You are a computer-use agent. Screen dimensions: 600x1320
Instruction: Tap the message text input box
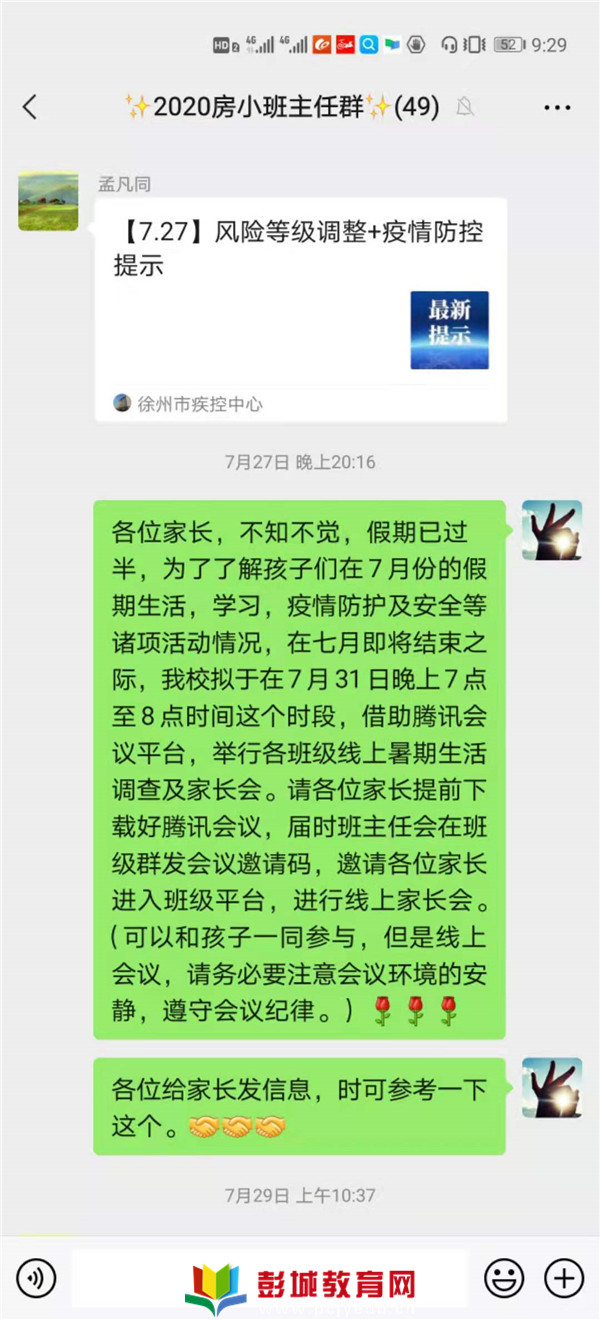click(x=270, y=1277)
